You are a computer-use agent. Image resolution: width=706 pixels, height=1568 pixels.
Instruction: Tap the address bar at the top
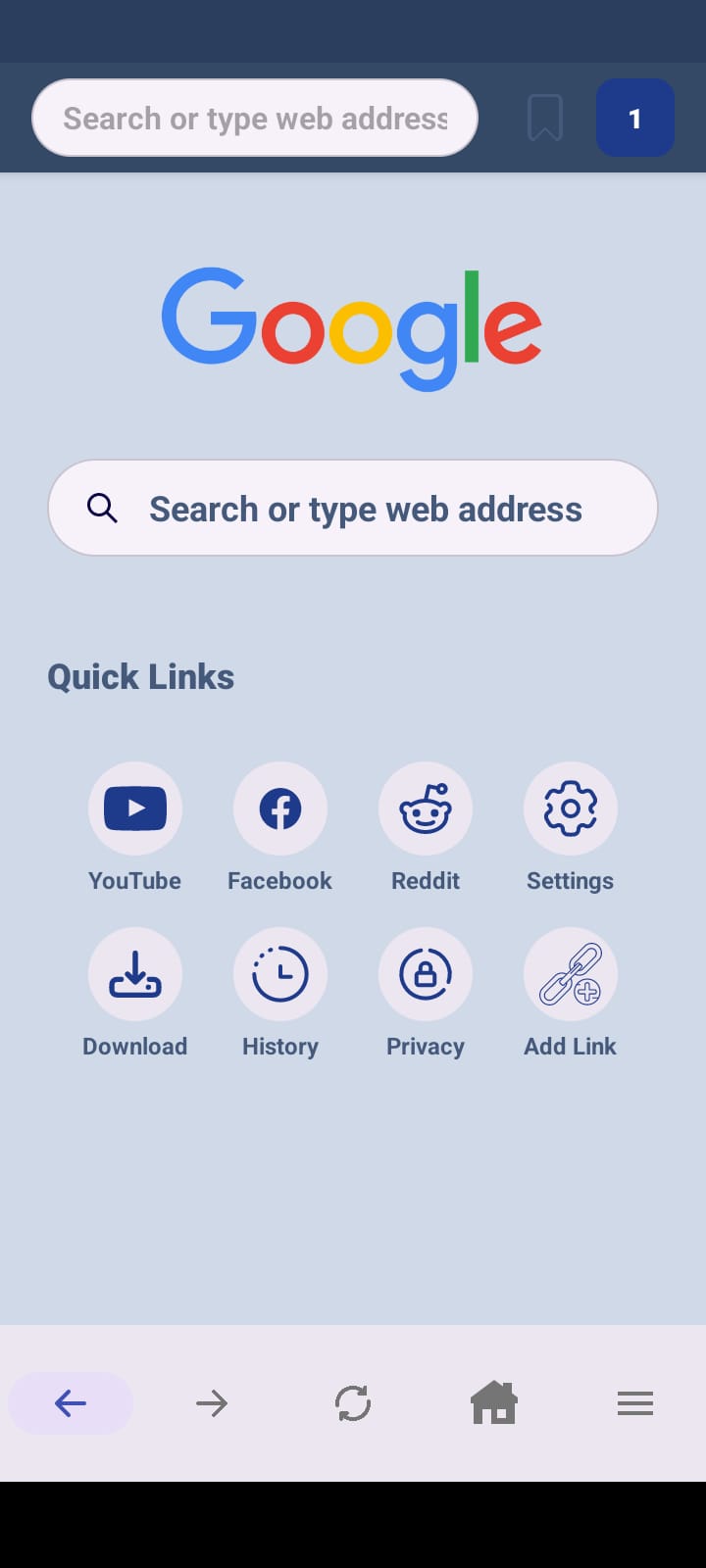coord(255,119)
